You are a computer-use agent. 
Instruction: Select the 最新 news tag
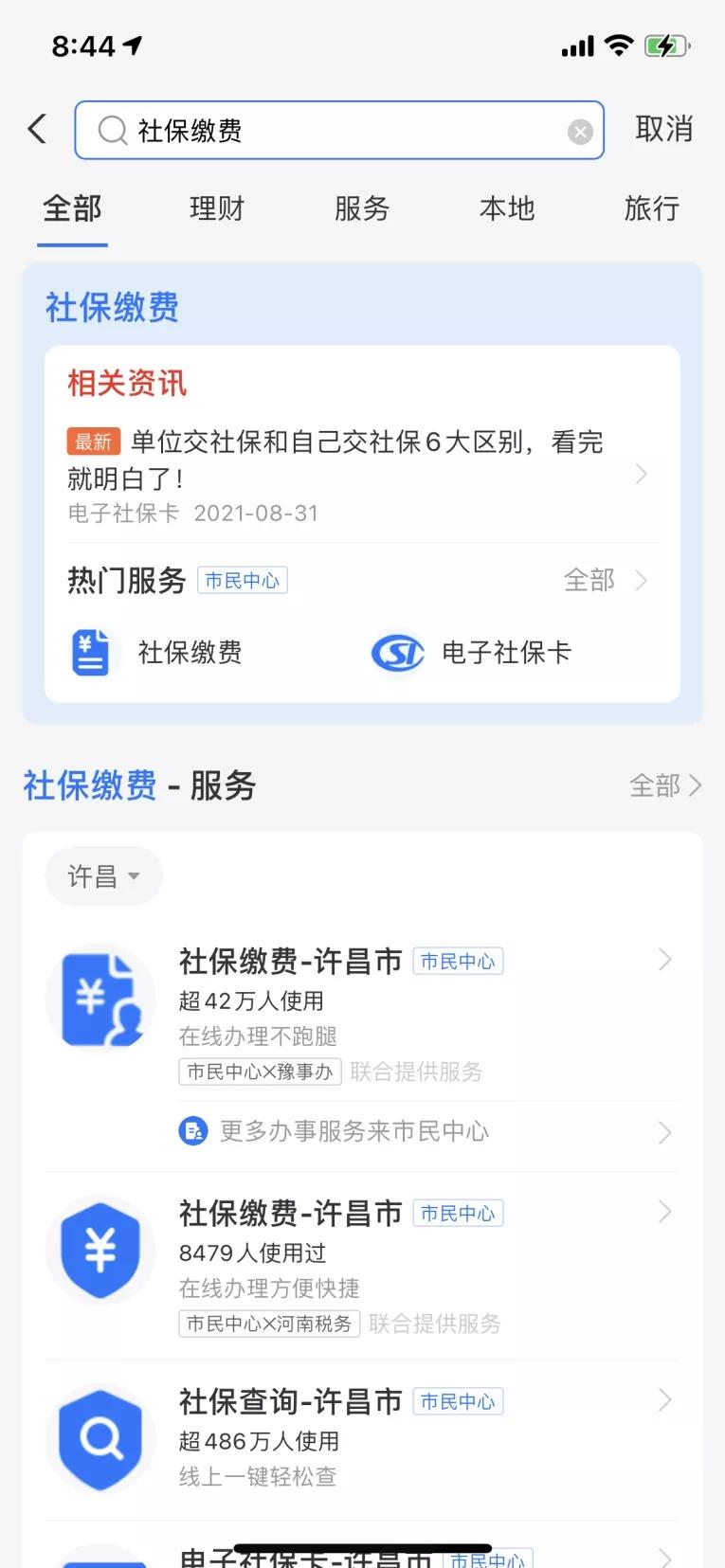tap(93, 442)
